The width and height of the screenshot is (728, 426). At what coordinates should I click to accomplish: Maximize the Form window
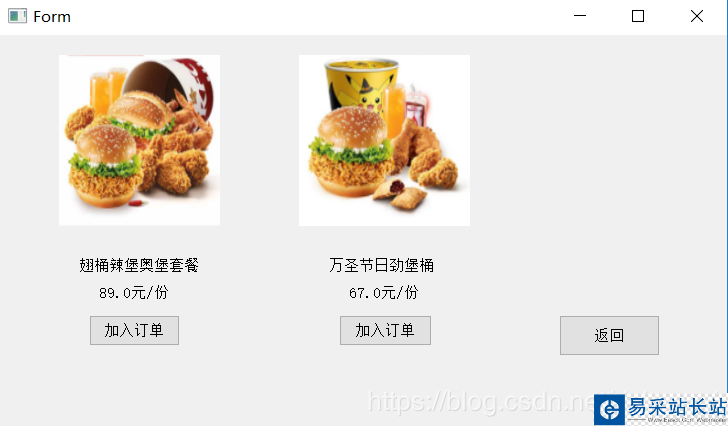[638, 16]
